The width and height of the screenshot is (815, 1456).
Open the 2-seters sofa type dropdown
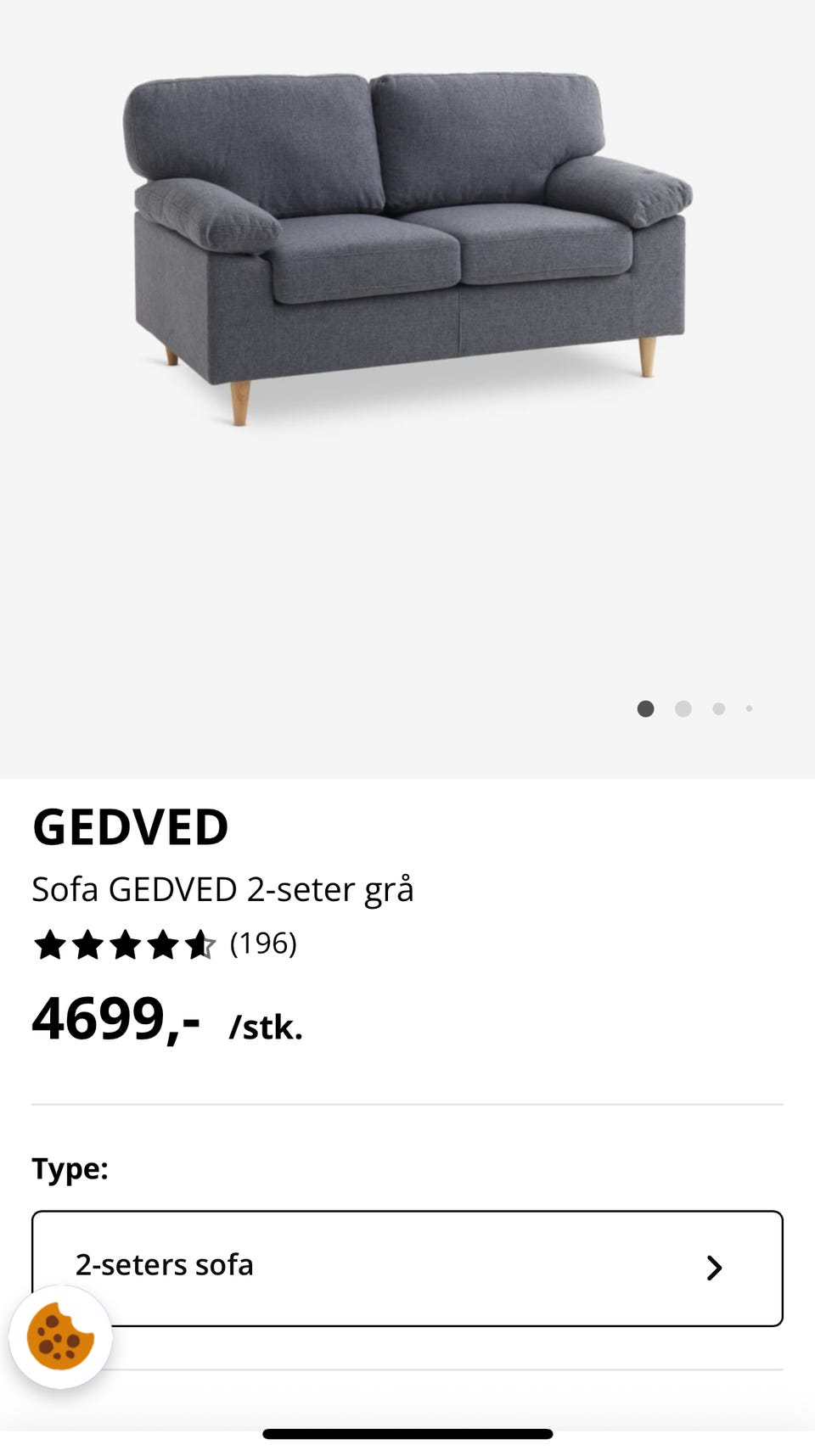[407, 1267]
